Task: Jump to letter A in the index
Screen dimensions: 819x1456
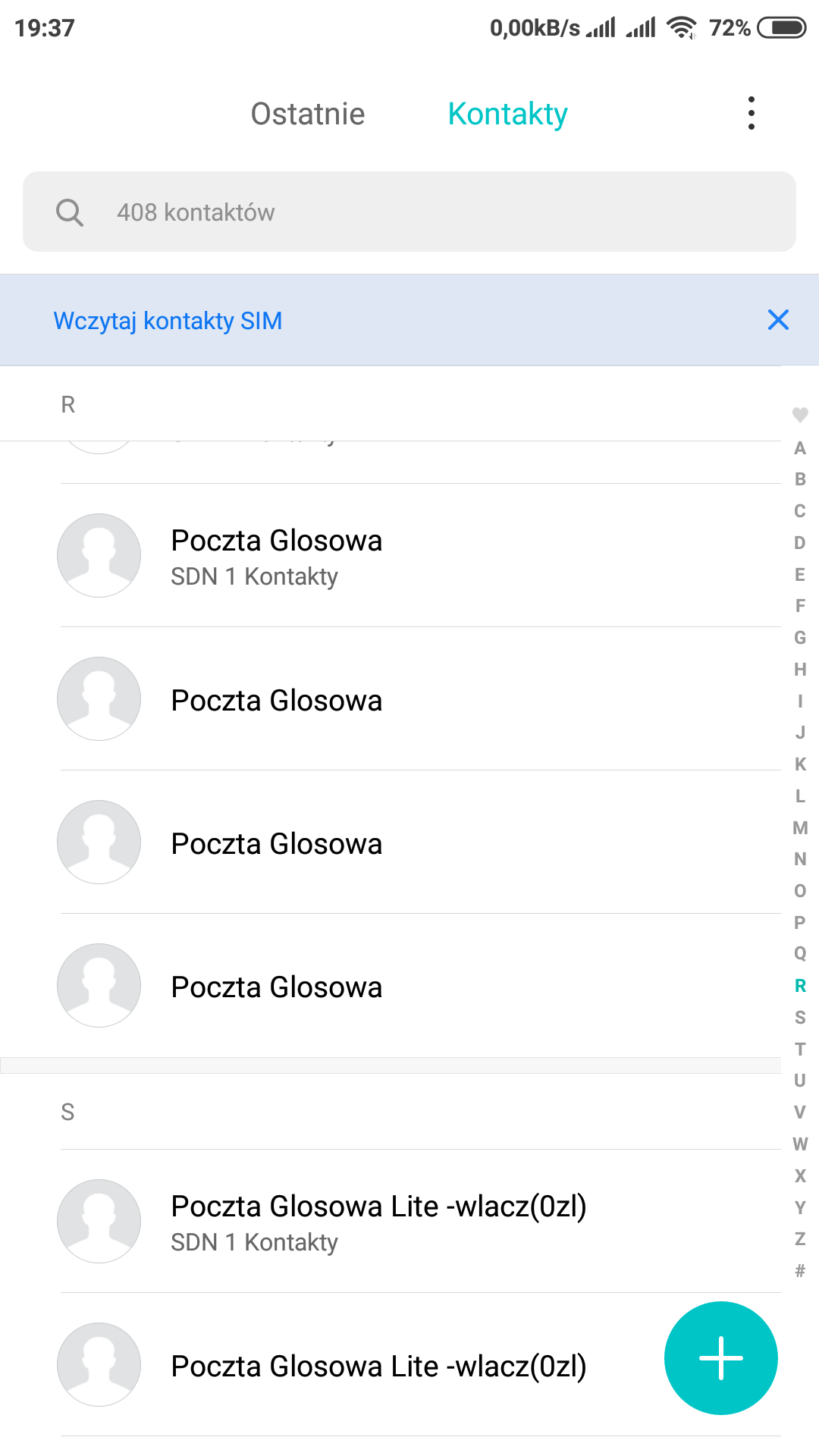Action: tap(800, 448)
